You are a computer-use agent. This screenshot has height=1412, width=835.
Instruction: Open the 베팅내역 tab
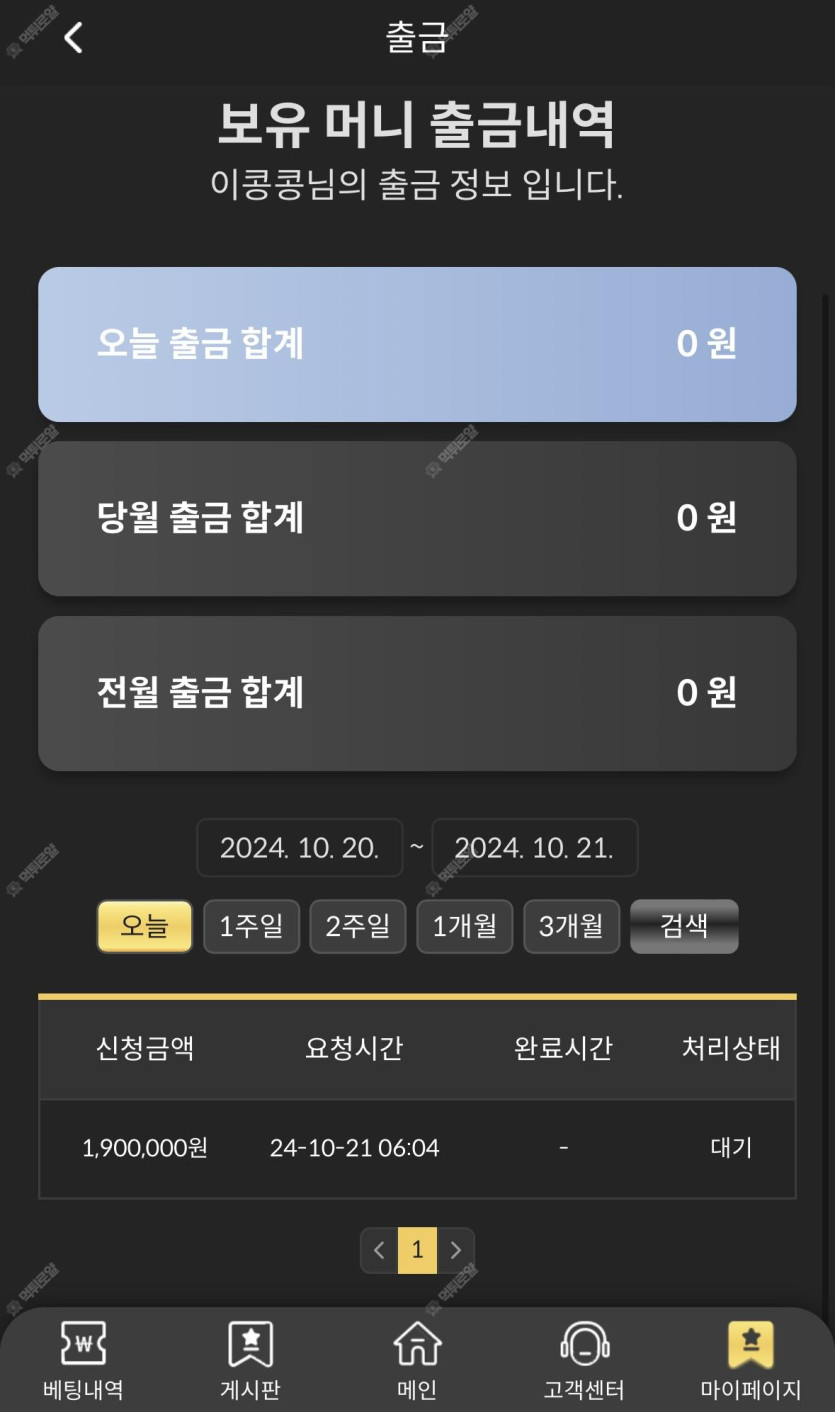(83, 1360)
